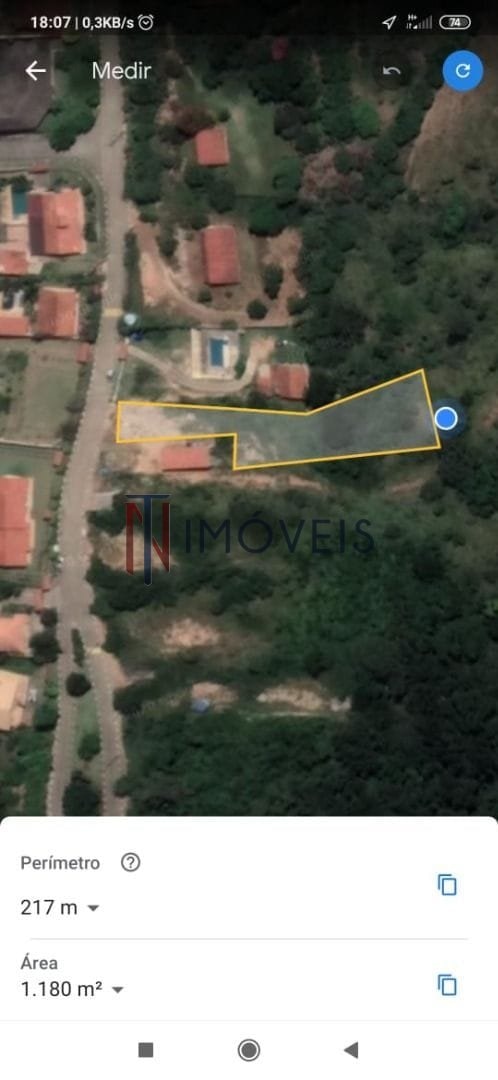
Task: Select the blue measurement point handle
Action: coord(446,418)
